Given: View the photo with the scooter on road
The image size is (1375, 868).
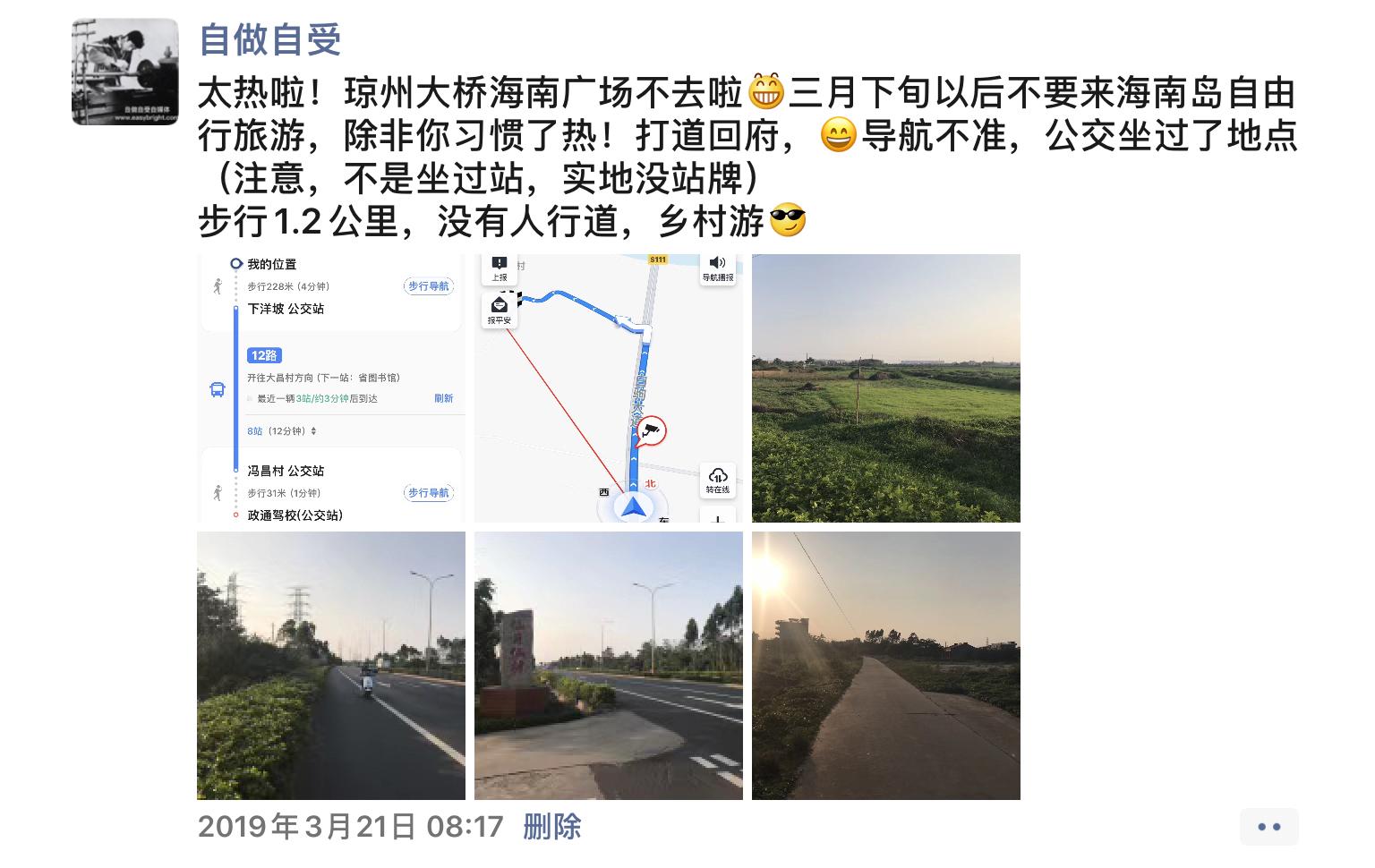Looking at the screenshot, I should (x=330, y=665).
